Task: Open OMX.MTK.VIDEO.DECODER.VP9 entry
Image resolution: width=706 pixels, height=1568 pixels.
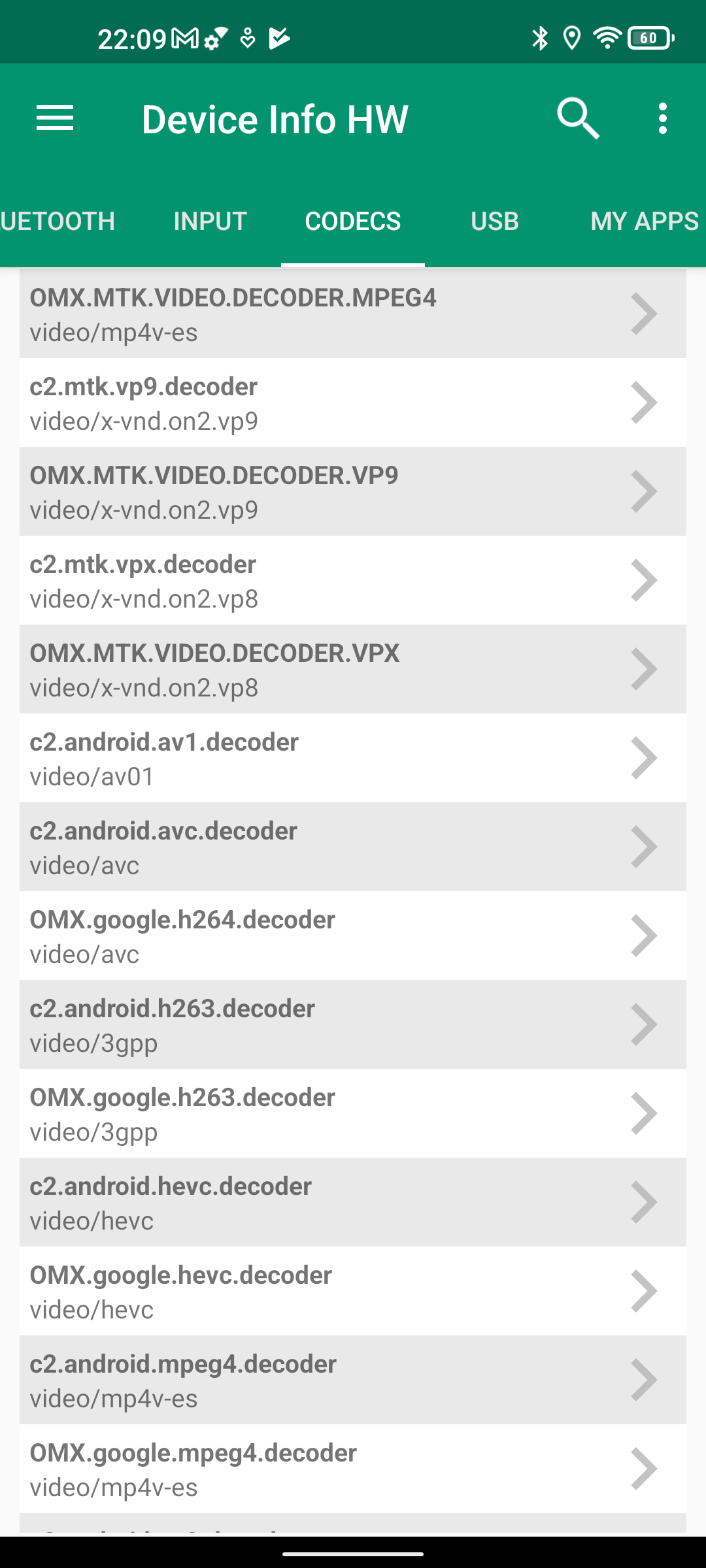Action: pos(353,492)
